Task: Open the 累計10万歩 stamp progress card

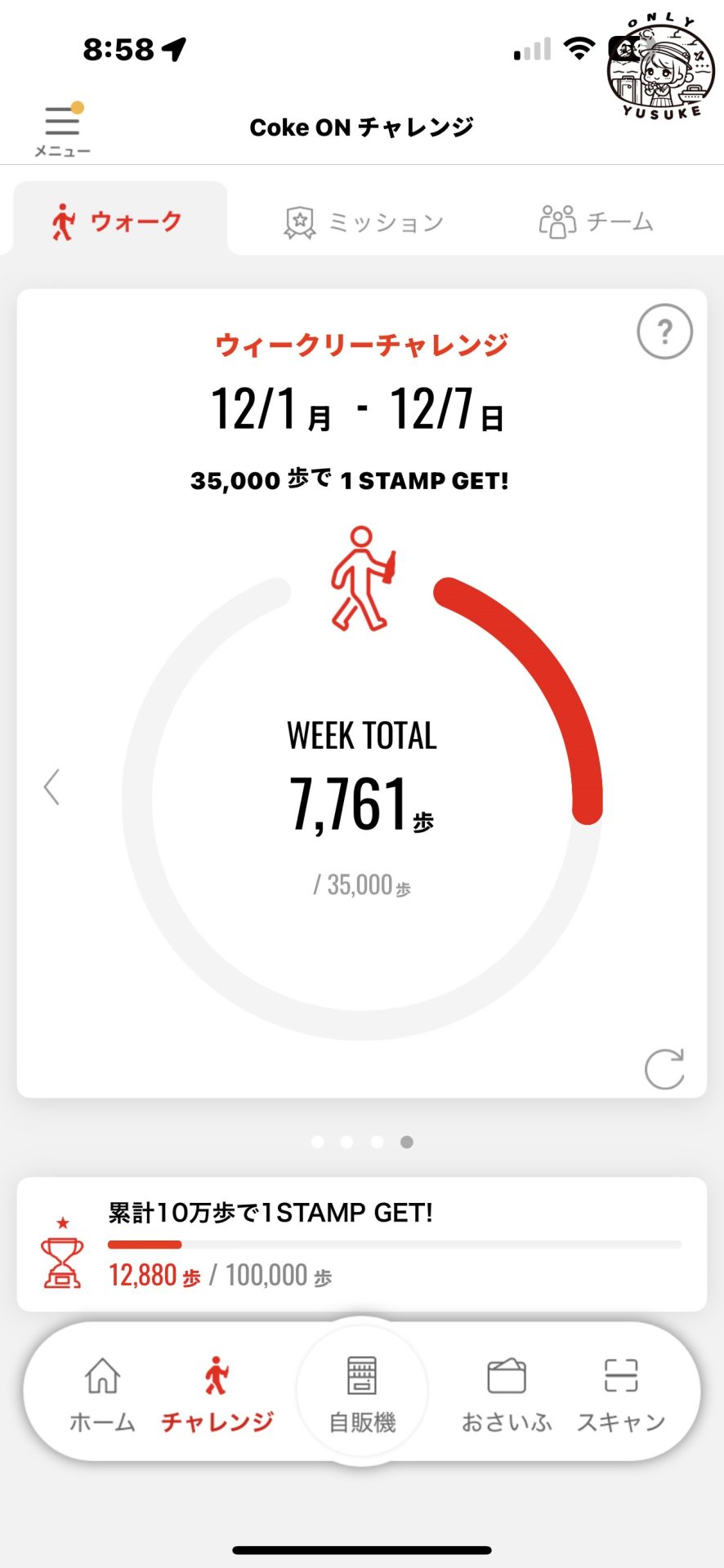Action: pos(362,1244)
